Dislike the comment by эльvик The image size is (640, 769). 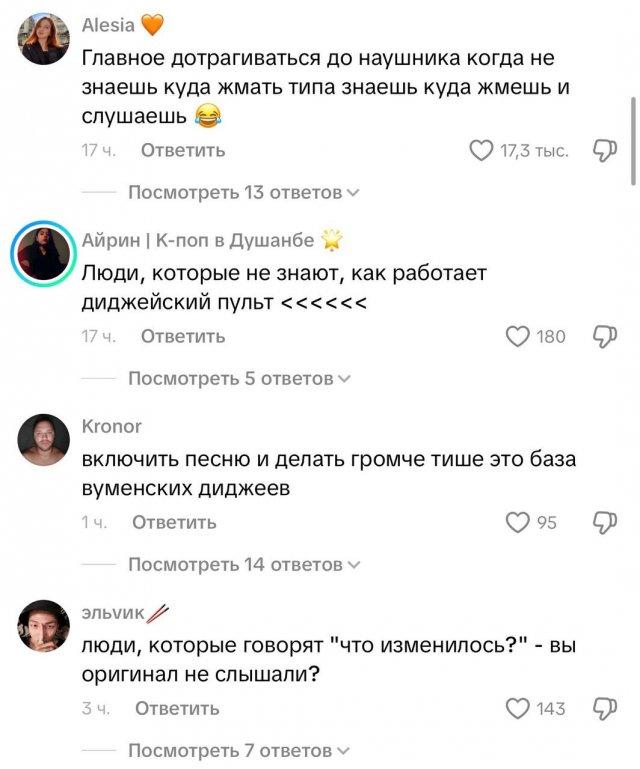point(606,708)
